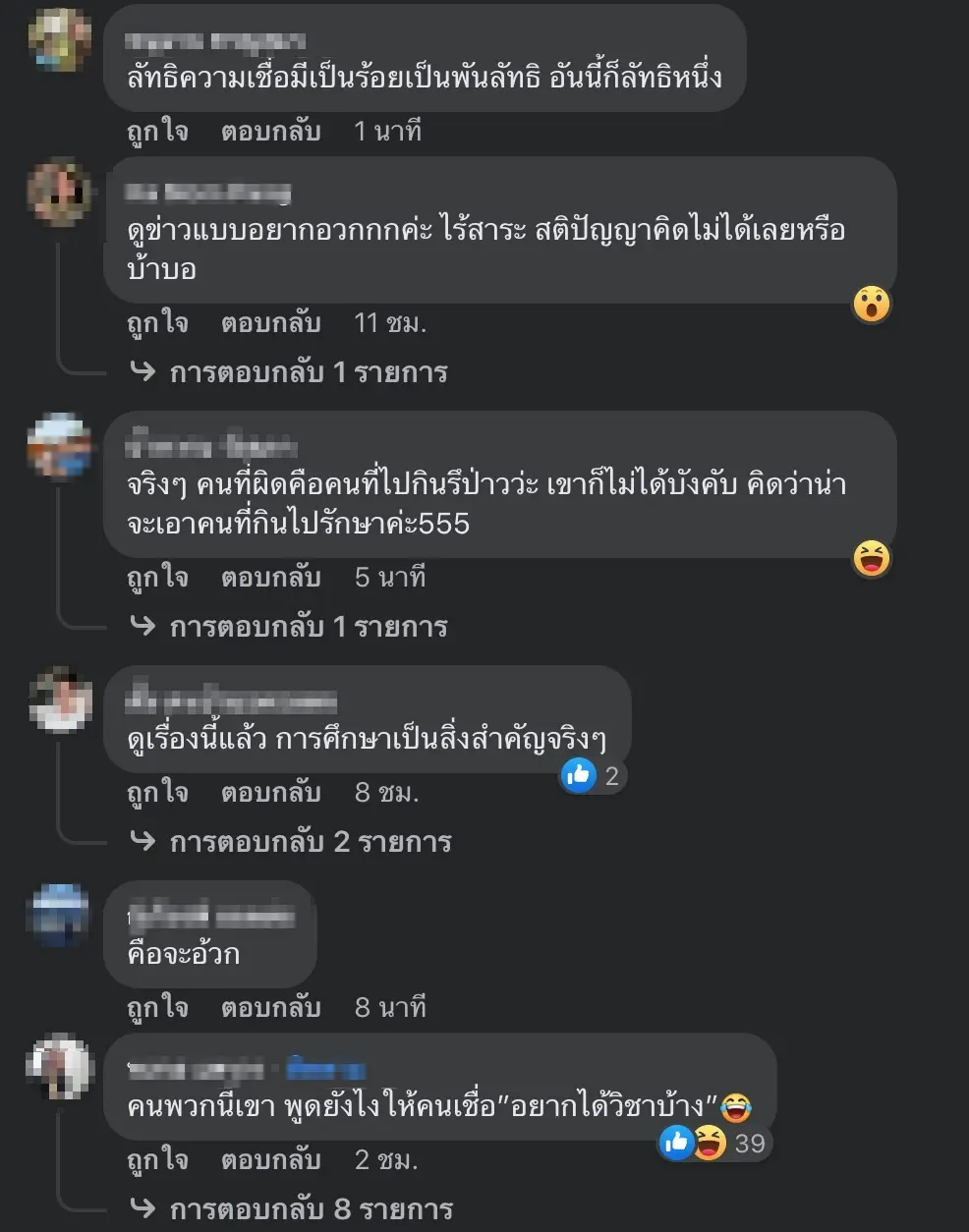Like the comment posted 5 นาที ago
969x1232 pixels.
[x=157, y=578]
